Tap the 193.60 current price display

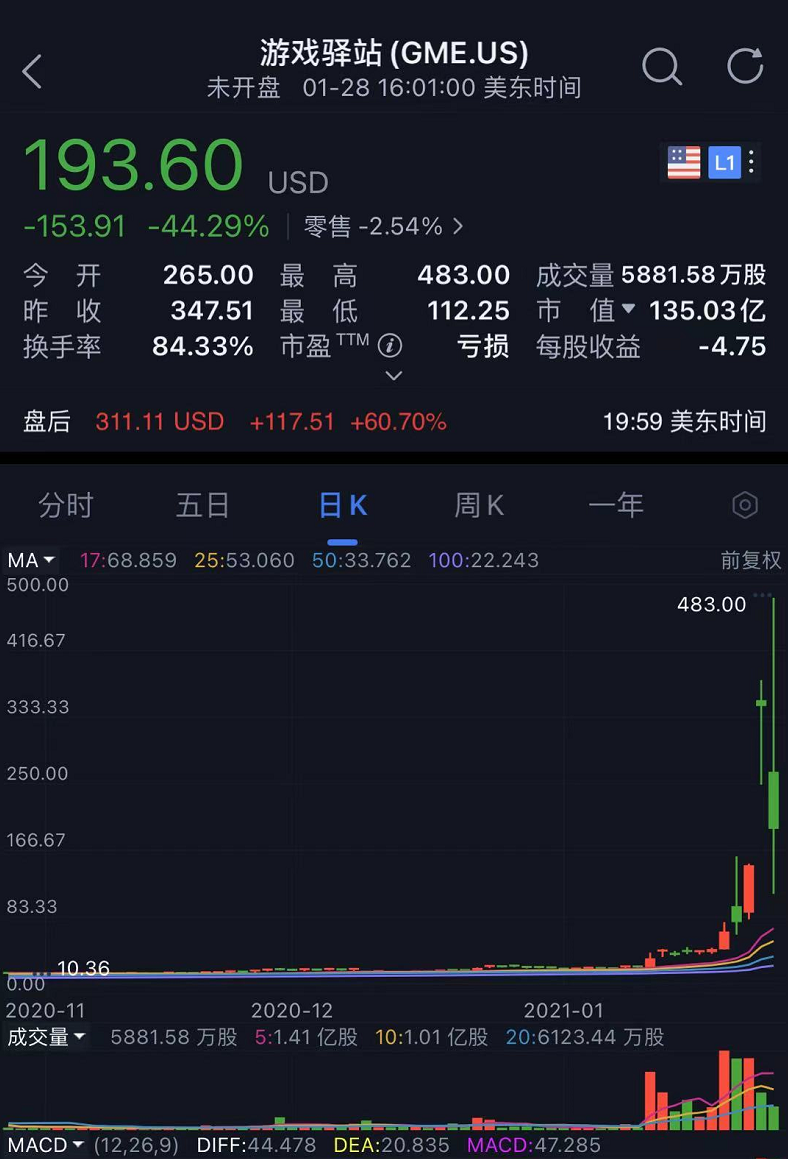pos(133,165)
